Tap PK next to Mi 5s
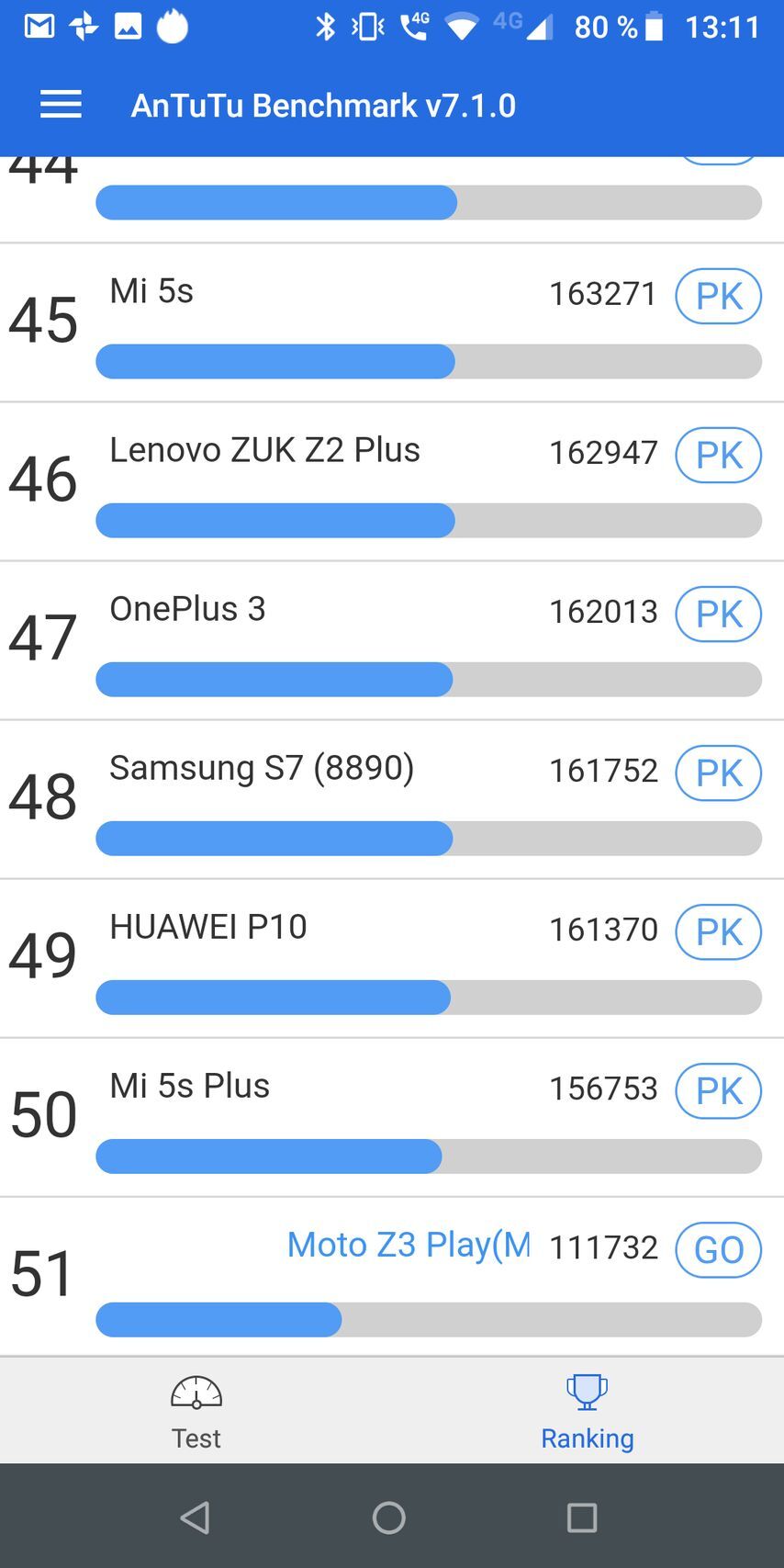 [x=718, y=296]
